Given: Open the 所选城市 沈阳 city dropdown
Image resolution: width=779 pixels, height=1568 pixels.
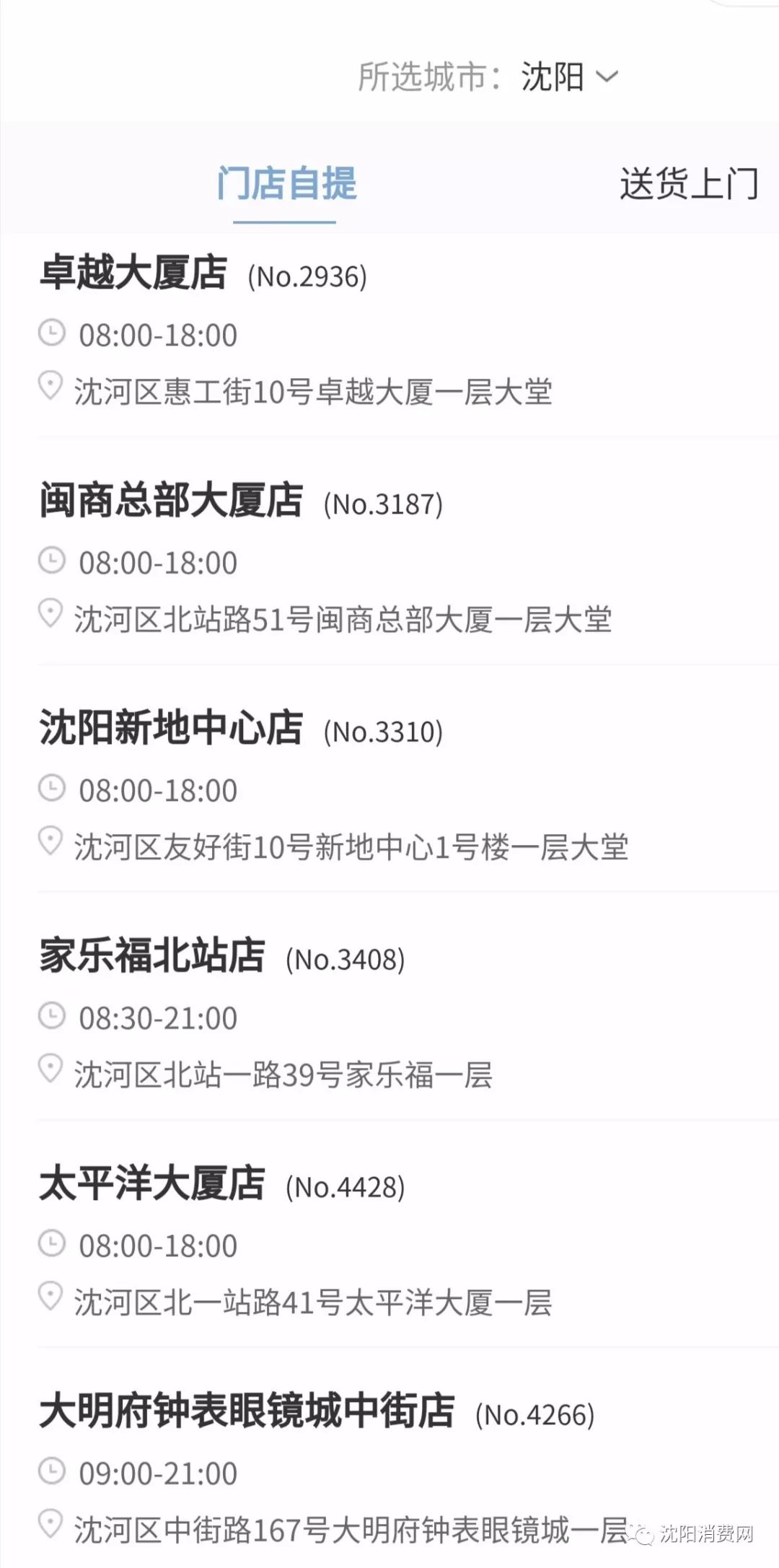Looking at the screenshot, I should [x=569, y=77].
